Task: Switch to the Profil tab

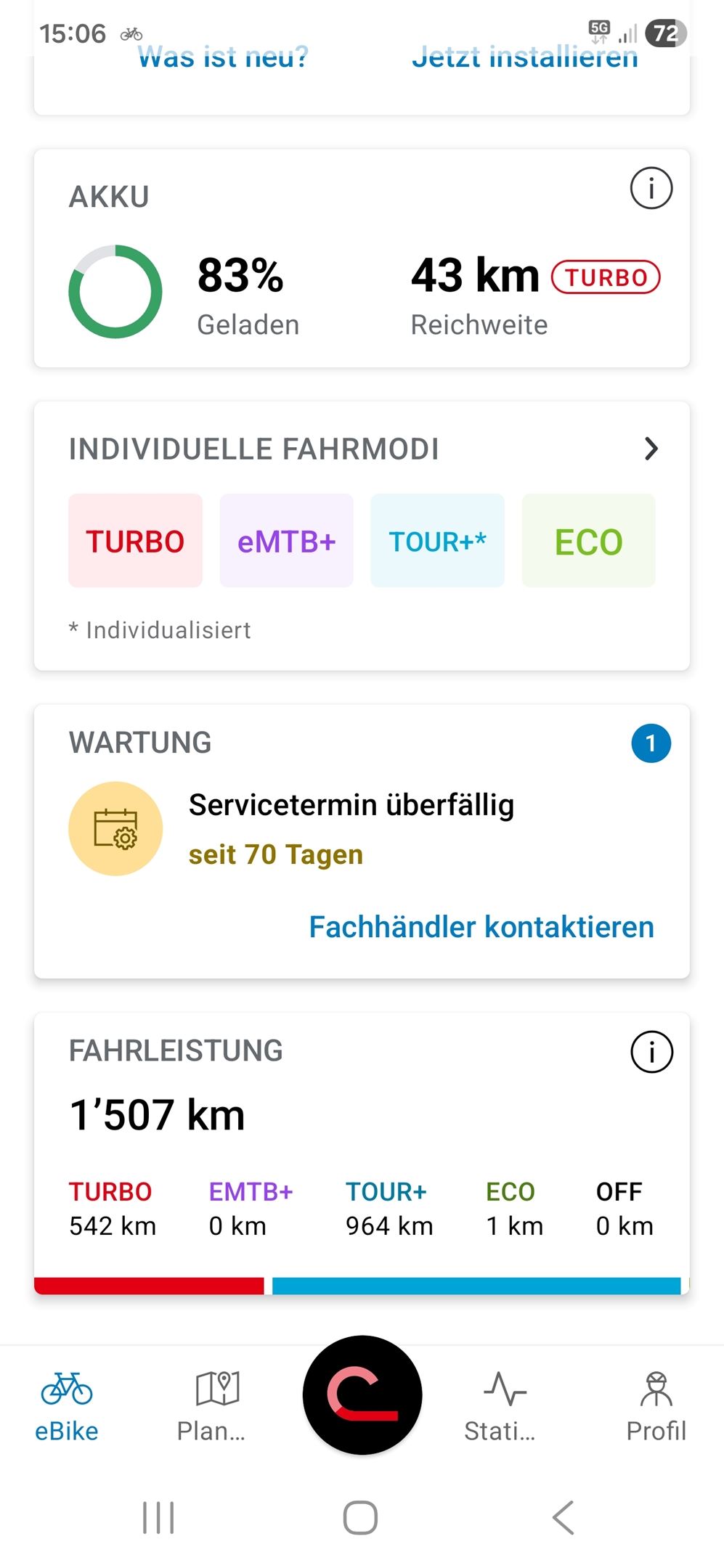Action: click(656, 1406)
